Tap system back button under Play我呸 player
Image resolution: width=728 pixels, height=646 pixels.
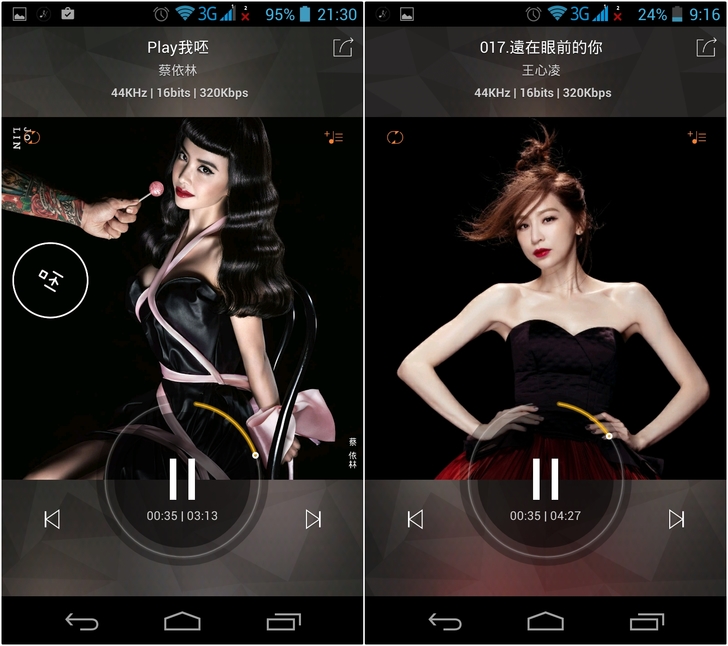point(81,622)
